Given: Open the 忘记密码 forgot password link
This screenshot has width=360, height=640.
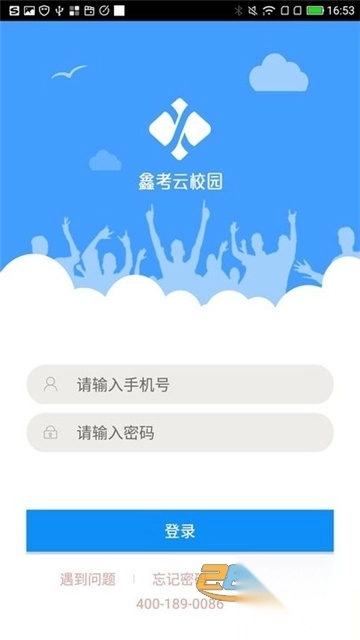Looking at the screenshot, I should click(180, 579).
